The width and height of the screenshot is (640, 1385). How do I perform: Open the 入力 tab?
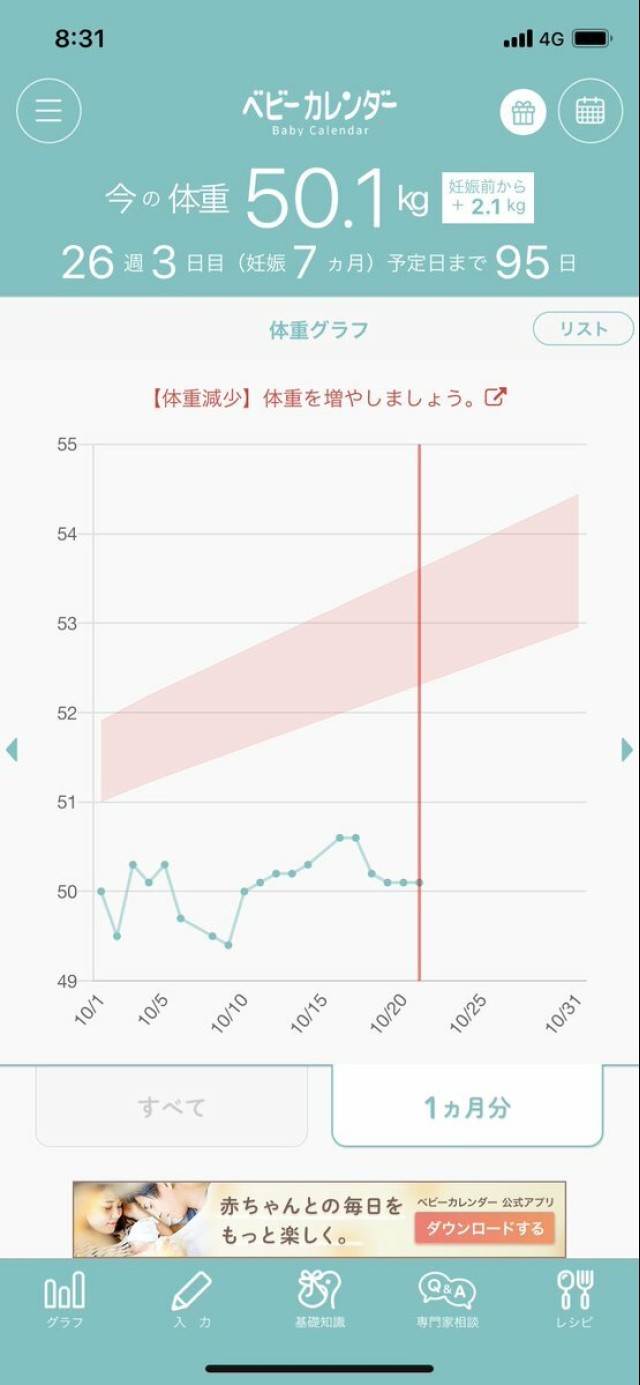[x=192, y=1300]
